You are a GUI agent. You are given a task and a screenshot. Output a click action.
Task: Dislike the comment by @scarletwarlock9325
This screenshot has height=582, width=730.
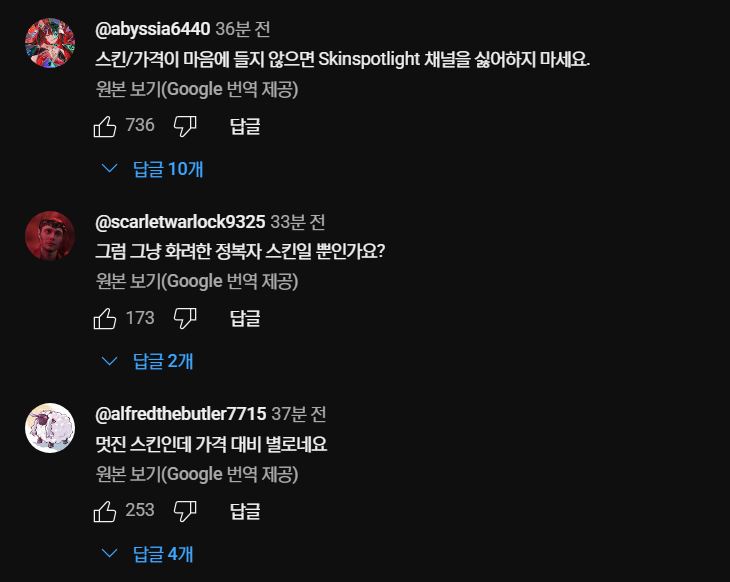(x=185, y=318)
